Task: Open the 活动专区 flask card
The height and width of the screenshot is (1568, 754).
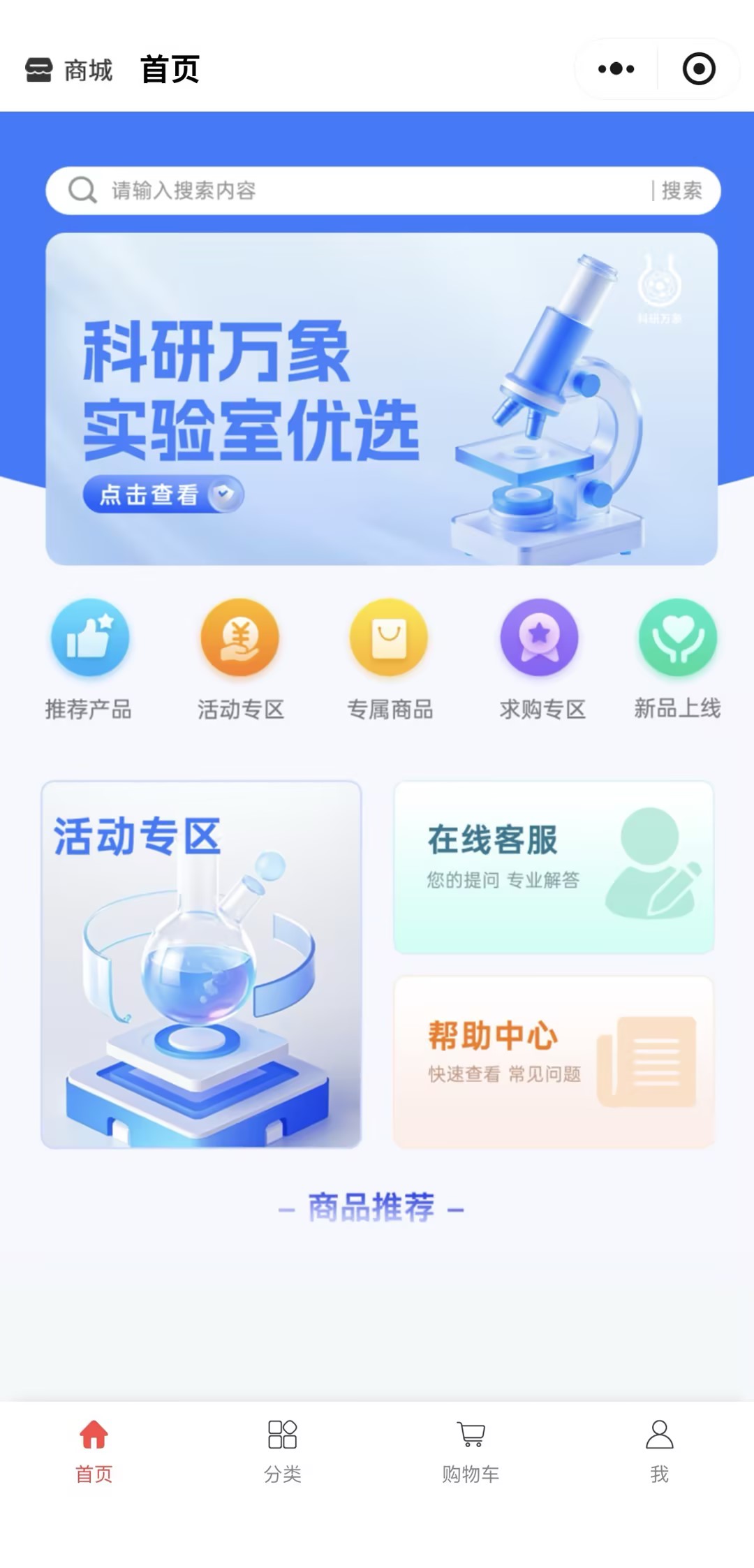Action: pyautogui.click(x=201, y=964)
